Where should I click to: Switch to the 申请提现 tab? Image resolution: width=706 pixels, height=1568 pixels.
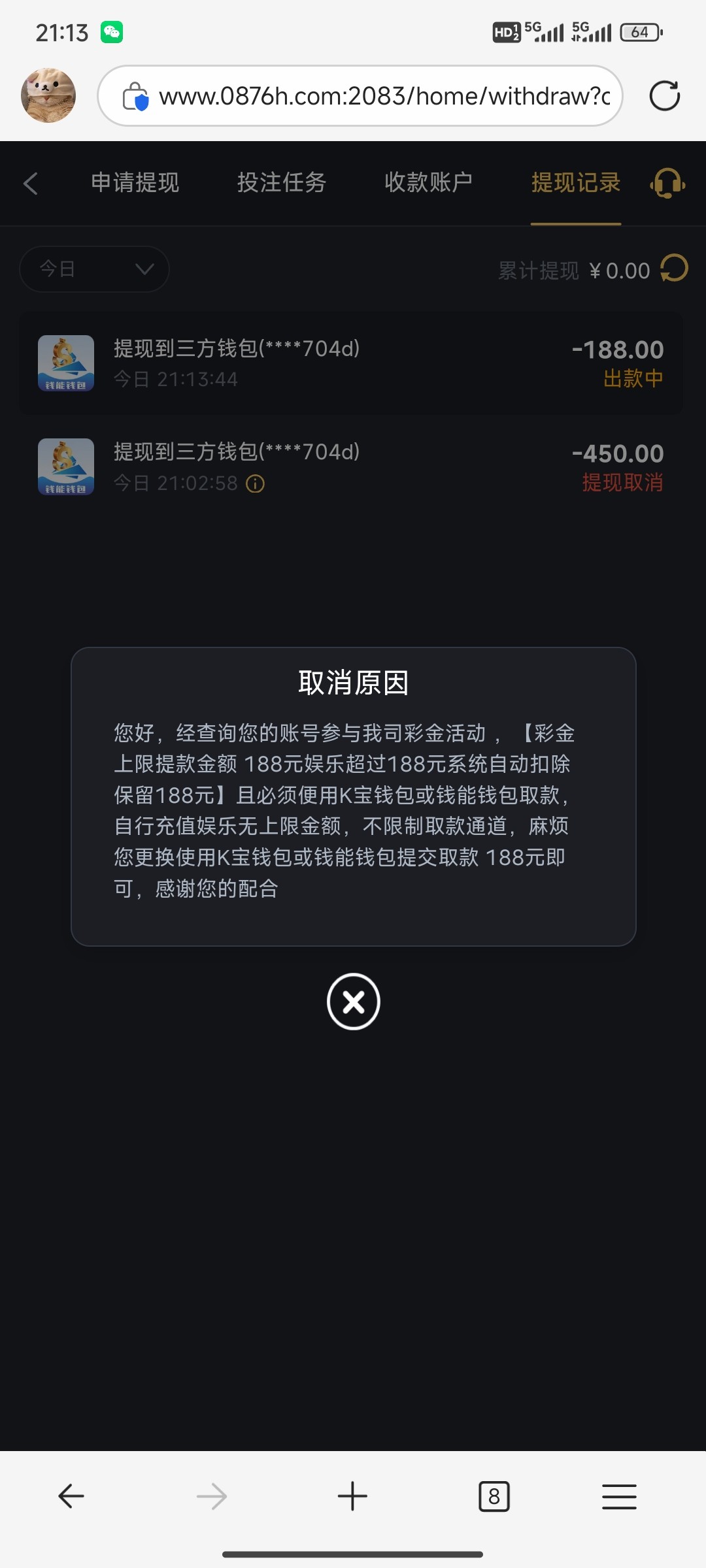pyautogui.click(x=135, y=183)
